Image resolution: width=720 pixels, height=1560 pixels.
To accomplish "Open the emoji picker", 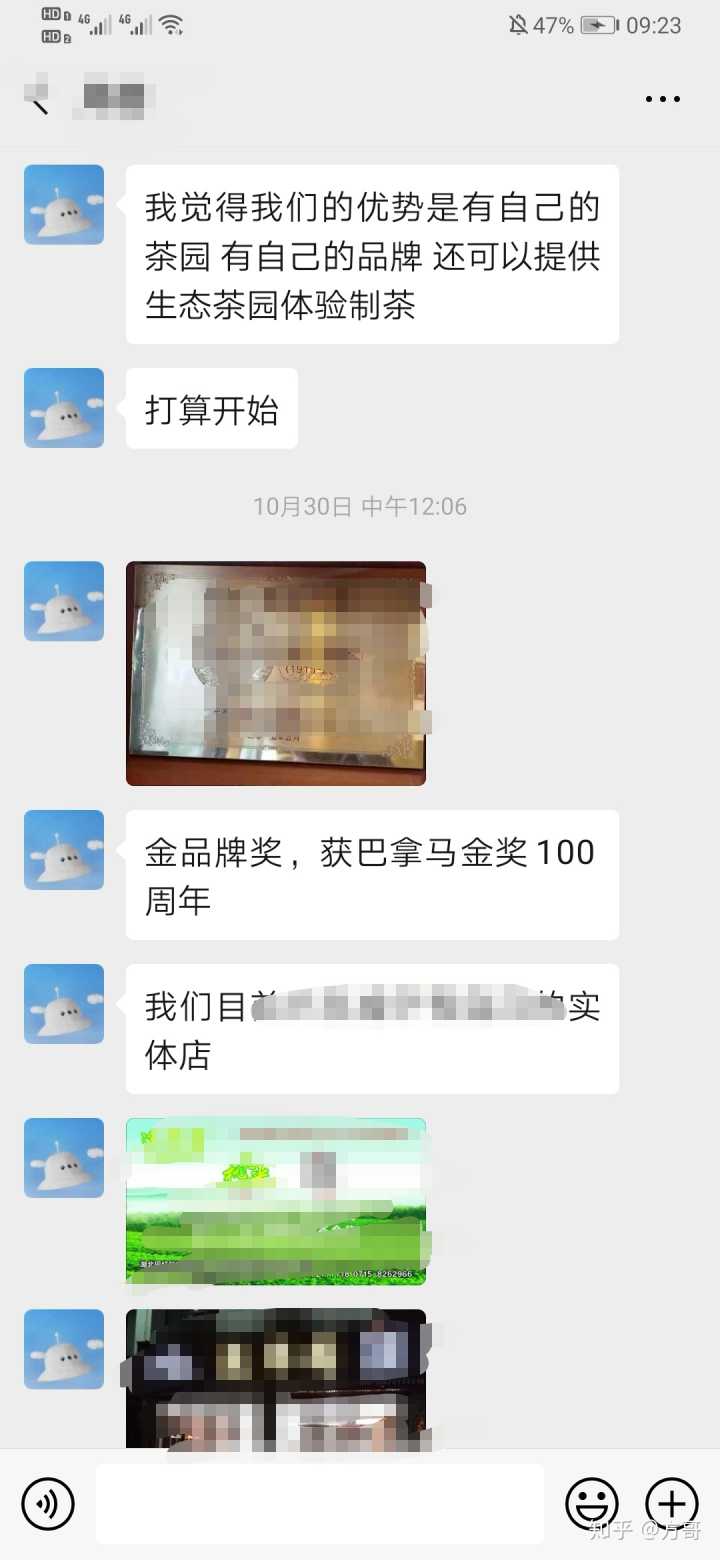I will click(x=592, y=1503).
